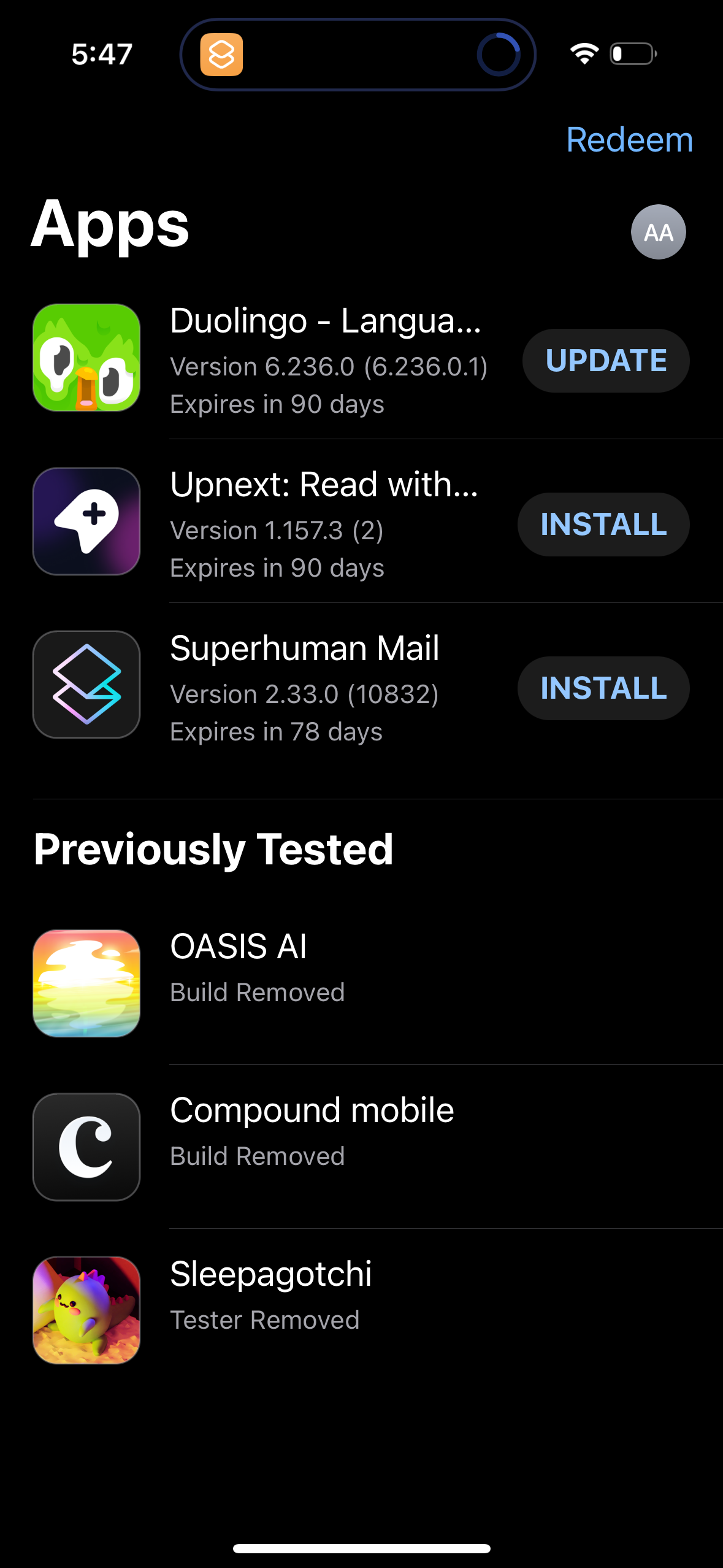The height and width of the screenshot is (1568, 723).
Task: Tap the clock showing 5:47
Action: point(101,55)
